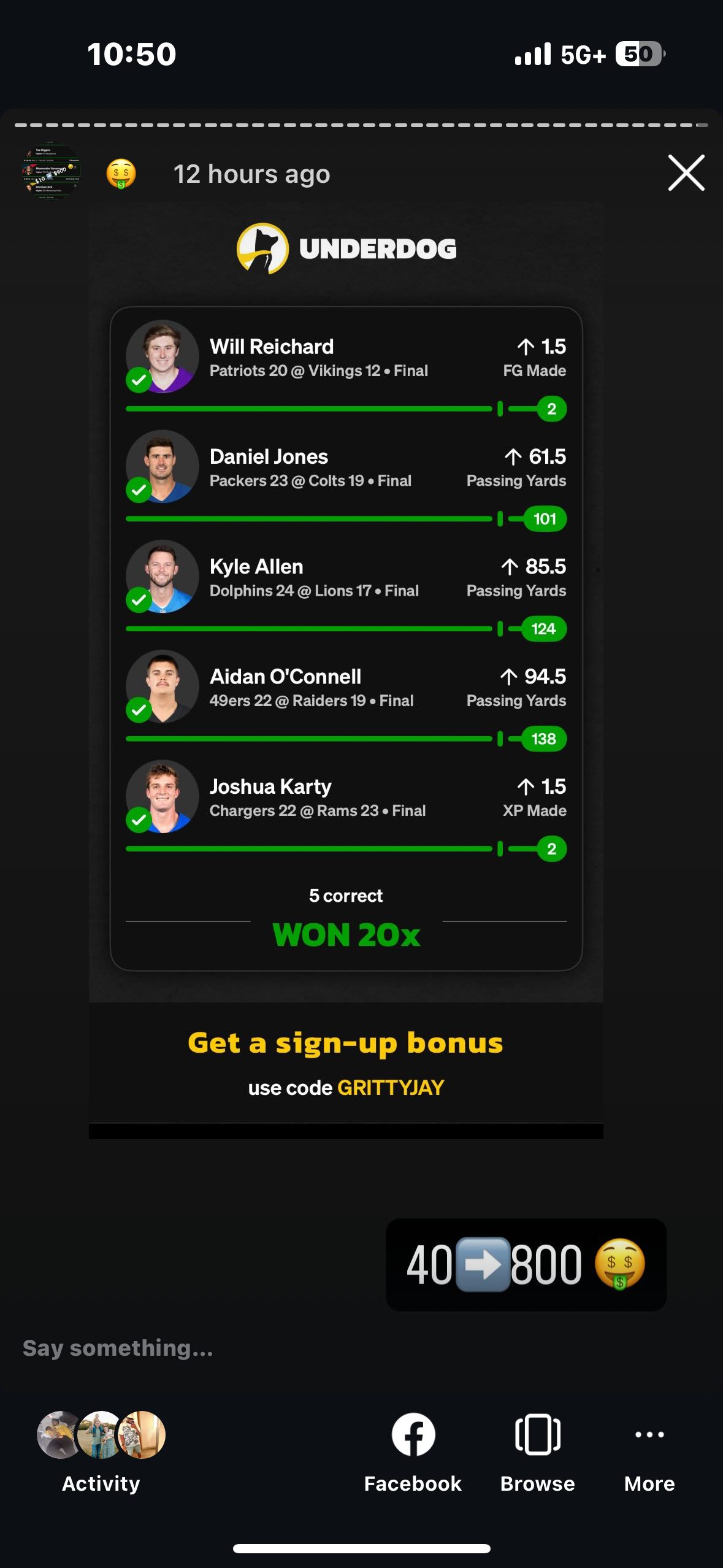The height and width of the screenshot is (1568, 723).
Task: Open the story Activity viewers
Action: pos(101,1451)
